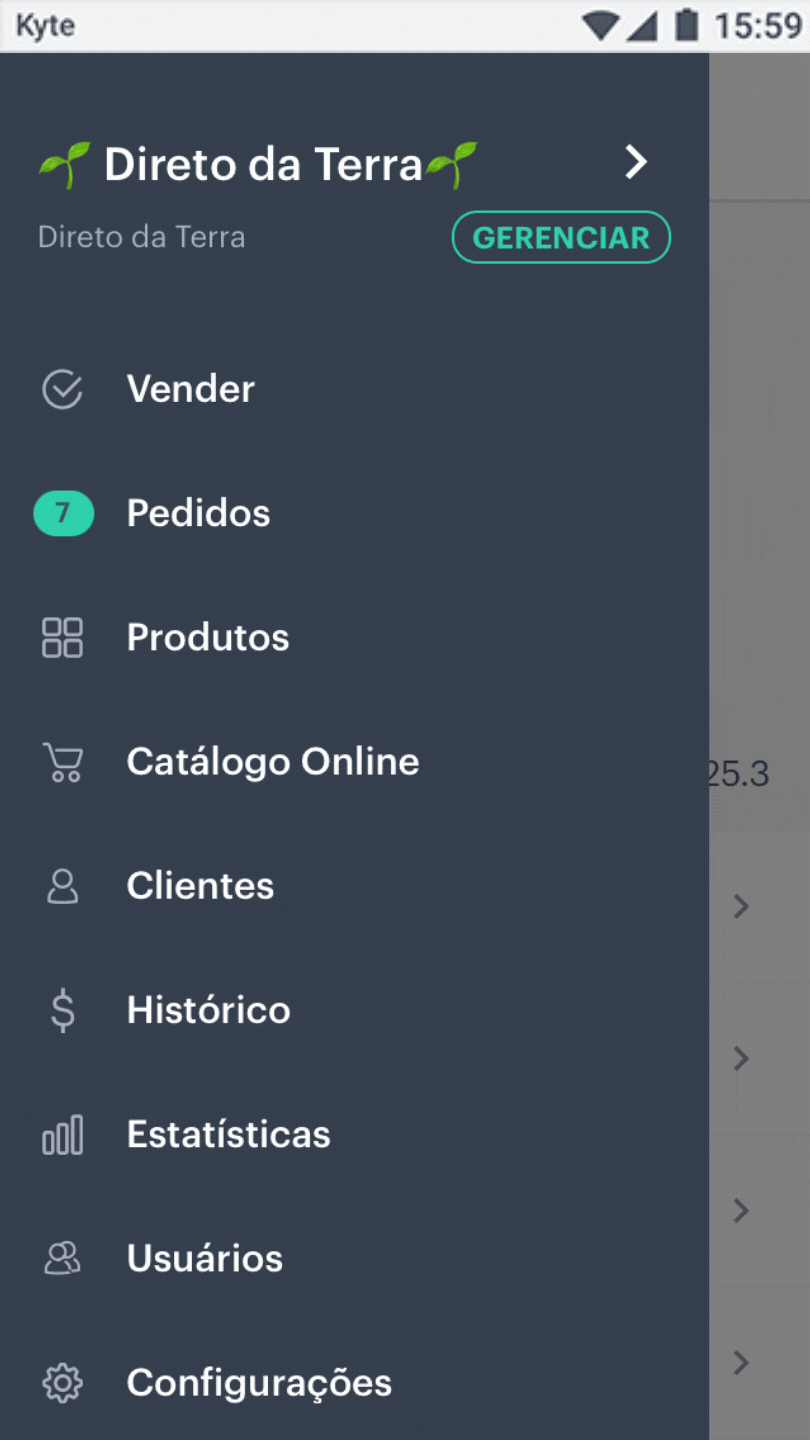Expand the Direto da Terra store chevron
The image size is (810, 1440).
point(636,162)
